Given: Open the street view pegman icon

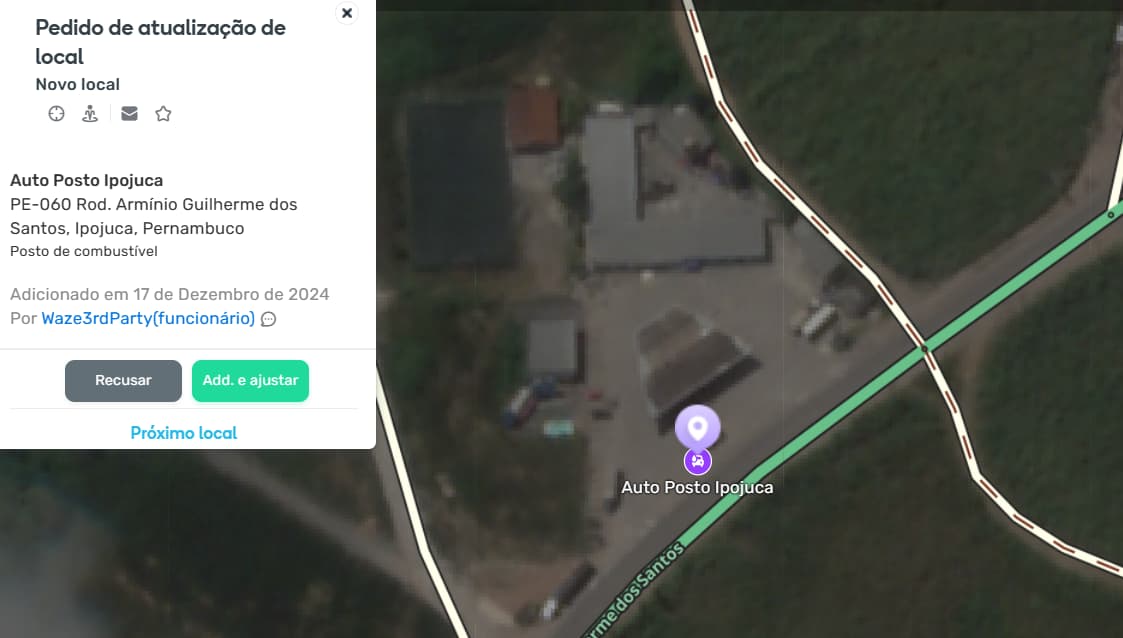Looking at the screenshot, I should click(90, 114).
